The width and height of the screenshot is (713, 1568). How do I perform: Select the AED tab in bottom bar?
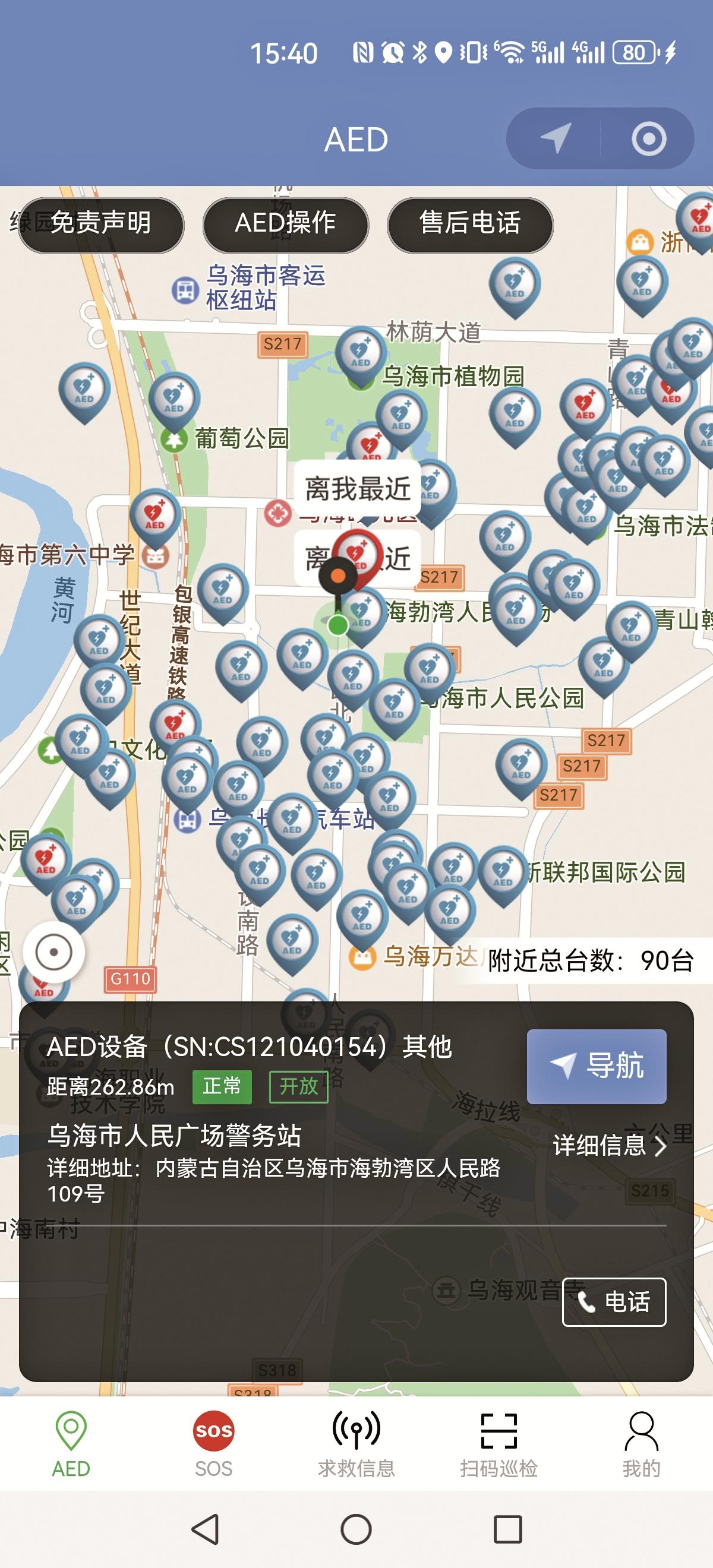[x=71, y=1444]
